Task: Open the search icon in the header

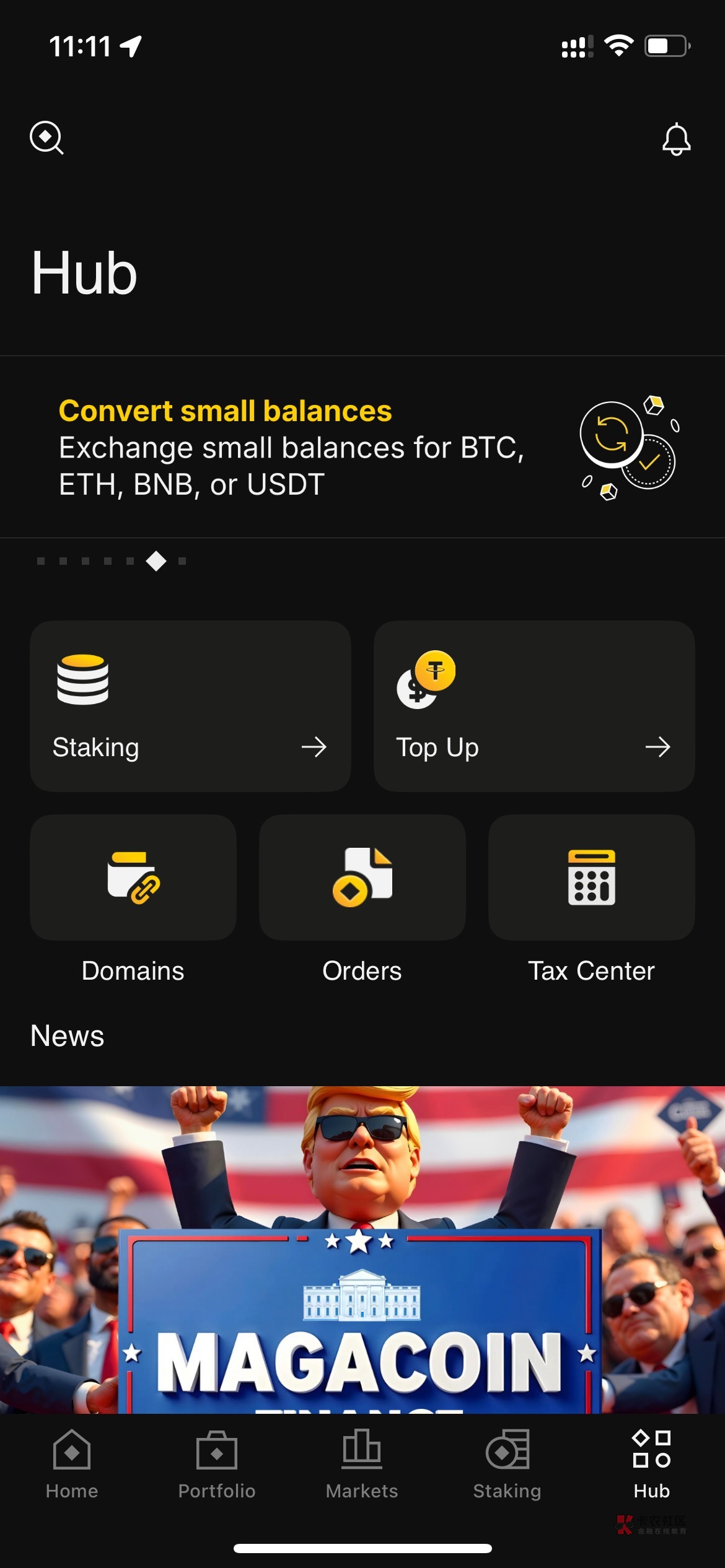Action: tap(46, 137)
